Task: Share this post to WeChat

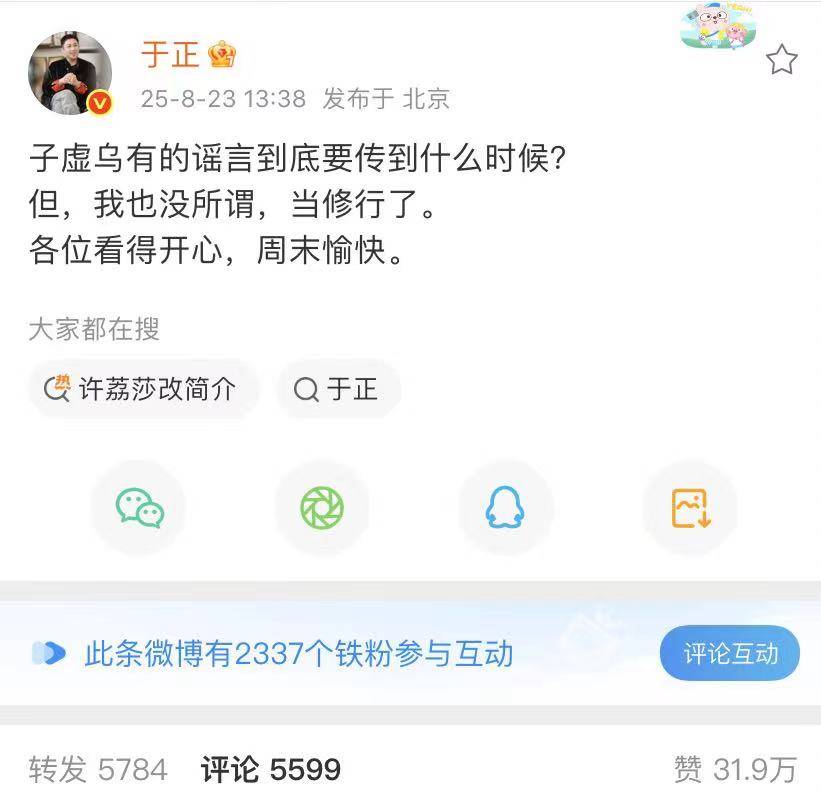Action: pyautogui.click(x=139, y=508)
